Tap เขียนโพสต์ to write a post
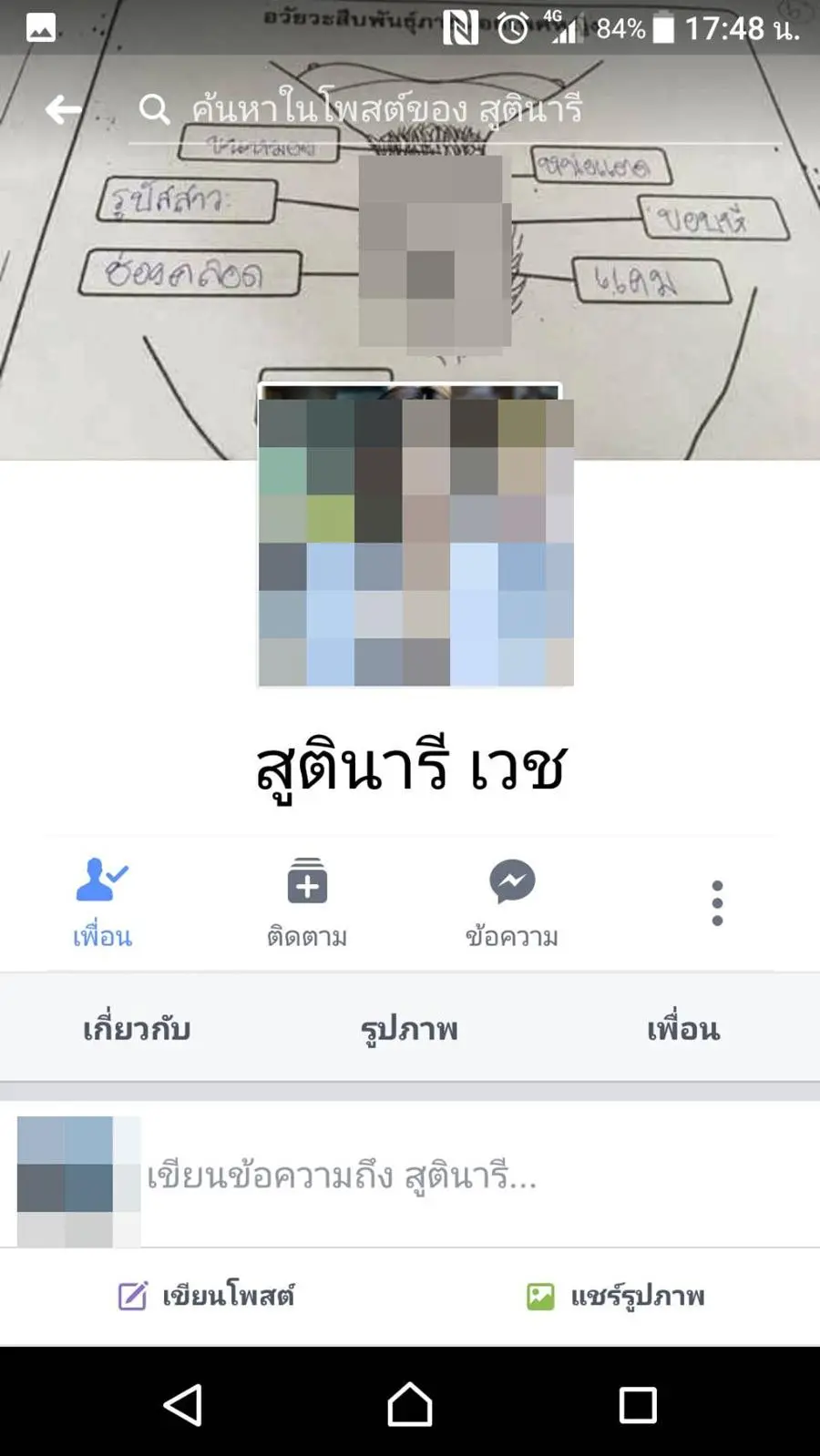Viewport: 820px width, 1456px height. click(206, 1296)
